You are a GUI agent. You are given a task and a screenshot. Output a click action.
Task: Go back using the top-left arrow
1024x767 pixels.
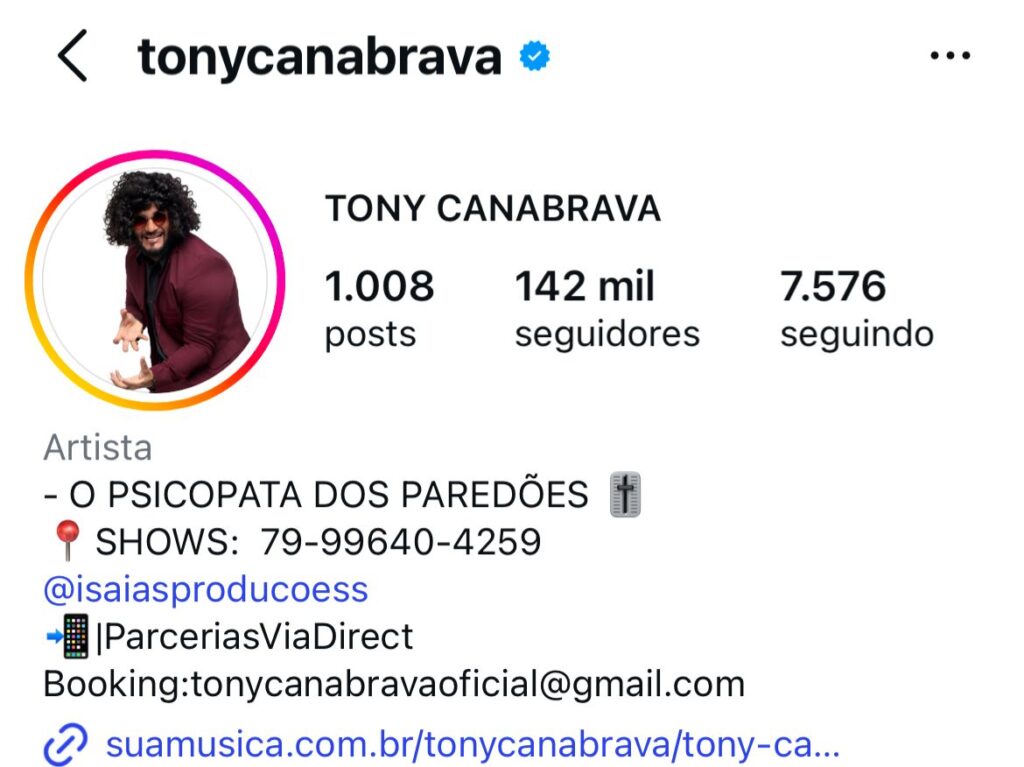point(73,57)
